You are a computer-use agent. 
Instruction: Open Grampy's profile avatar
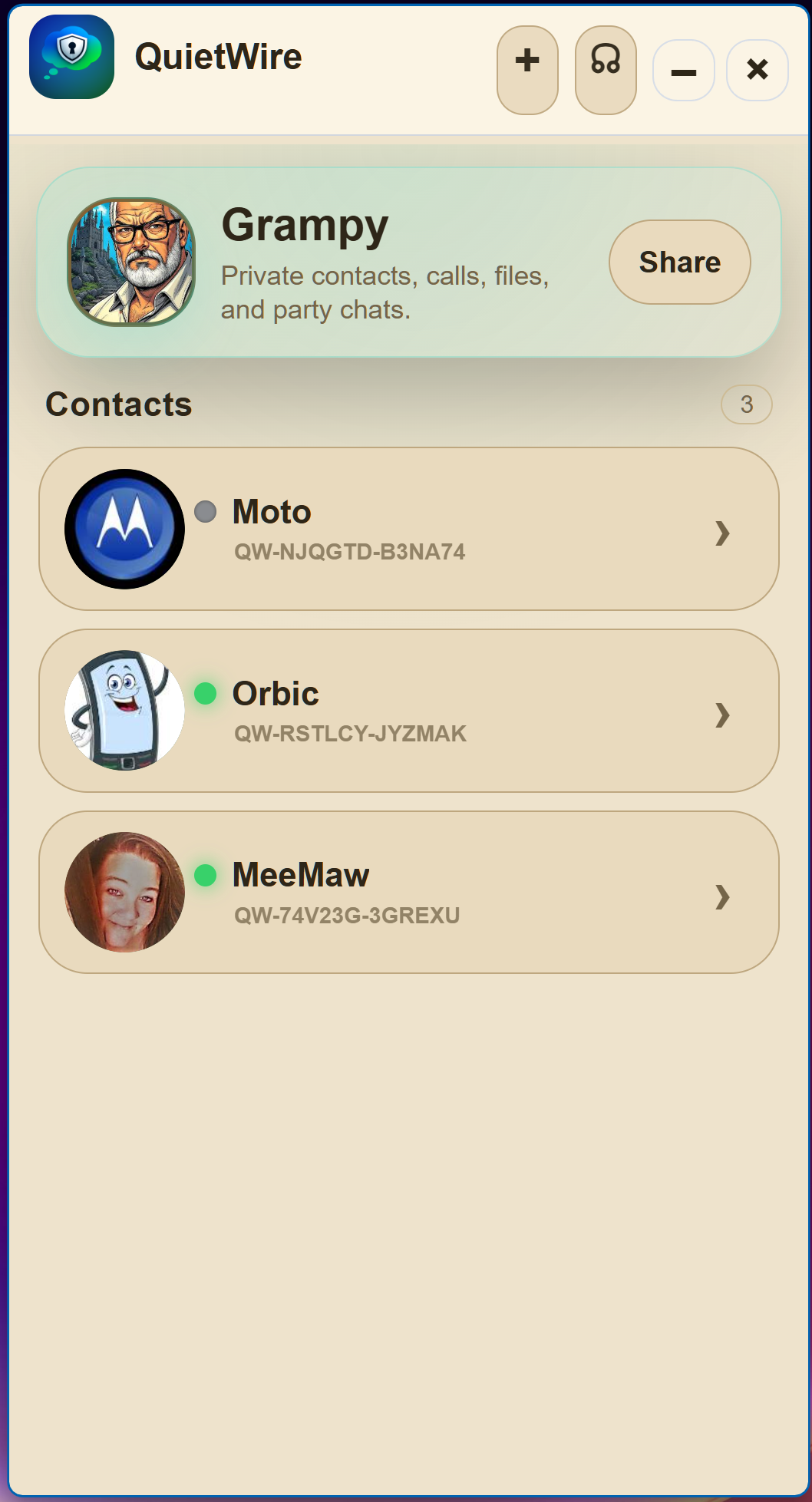[131, 262]
